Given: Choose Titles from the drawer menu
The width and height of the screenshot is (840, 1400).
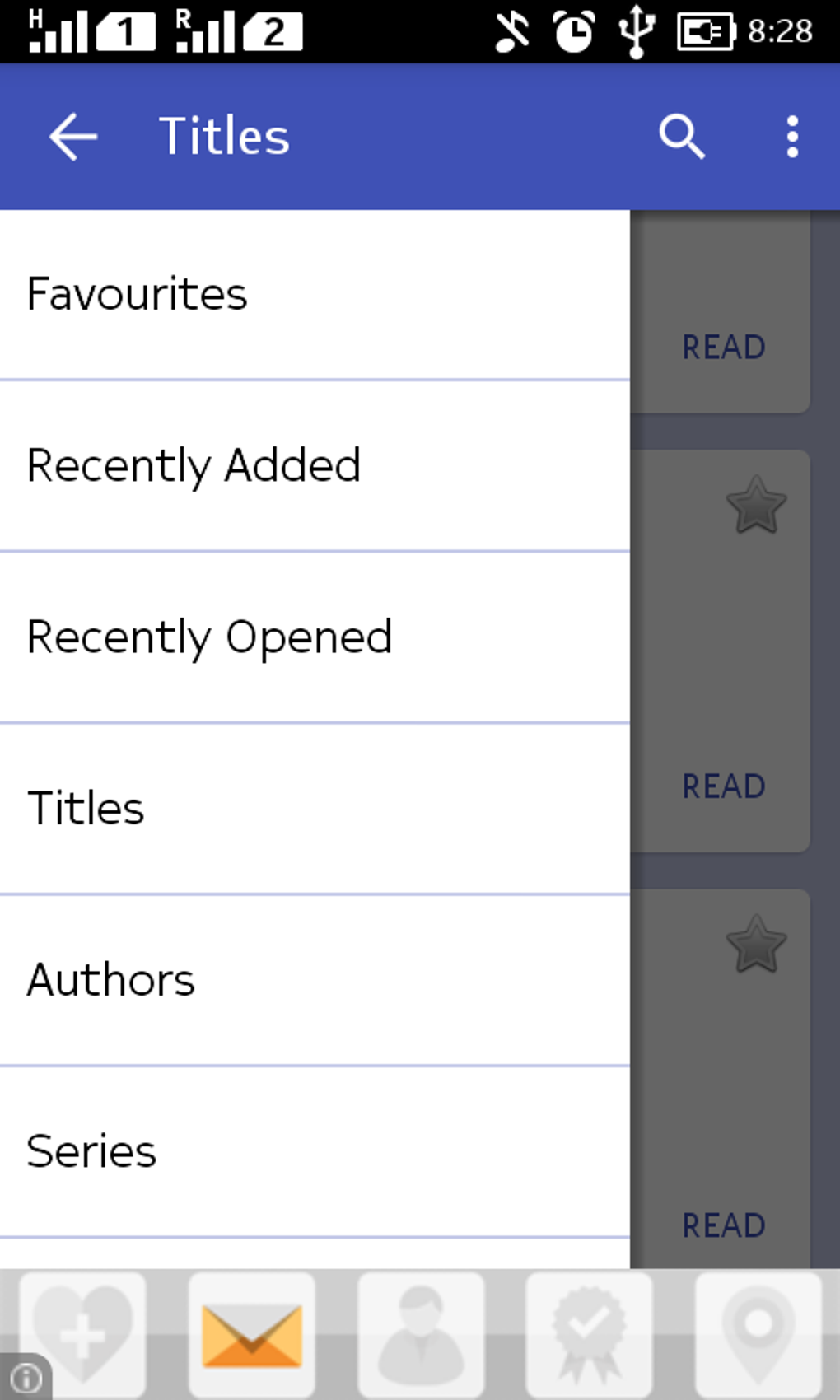Looking at the screenshot, I should coord(313,808).
